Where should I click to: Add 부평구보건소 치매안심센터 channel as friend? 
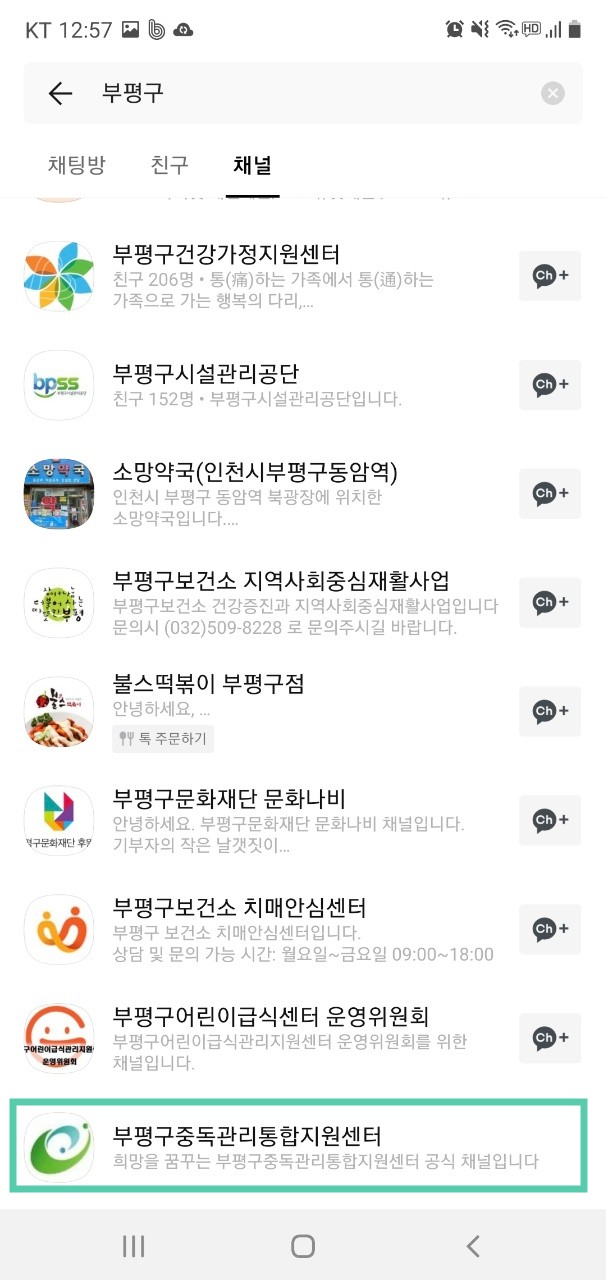pyautogui.click(x=549, y=929)
